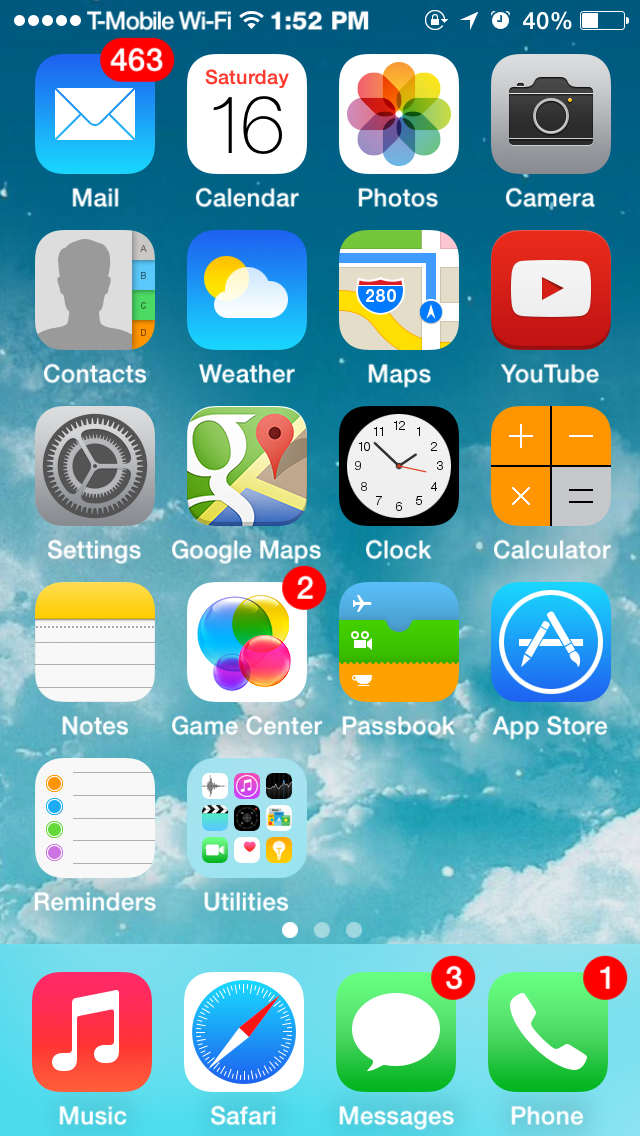The width and height of the screenshot is (640, 1136).
Task: Expand the Utilities folder
Action: point(247,818)
